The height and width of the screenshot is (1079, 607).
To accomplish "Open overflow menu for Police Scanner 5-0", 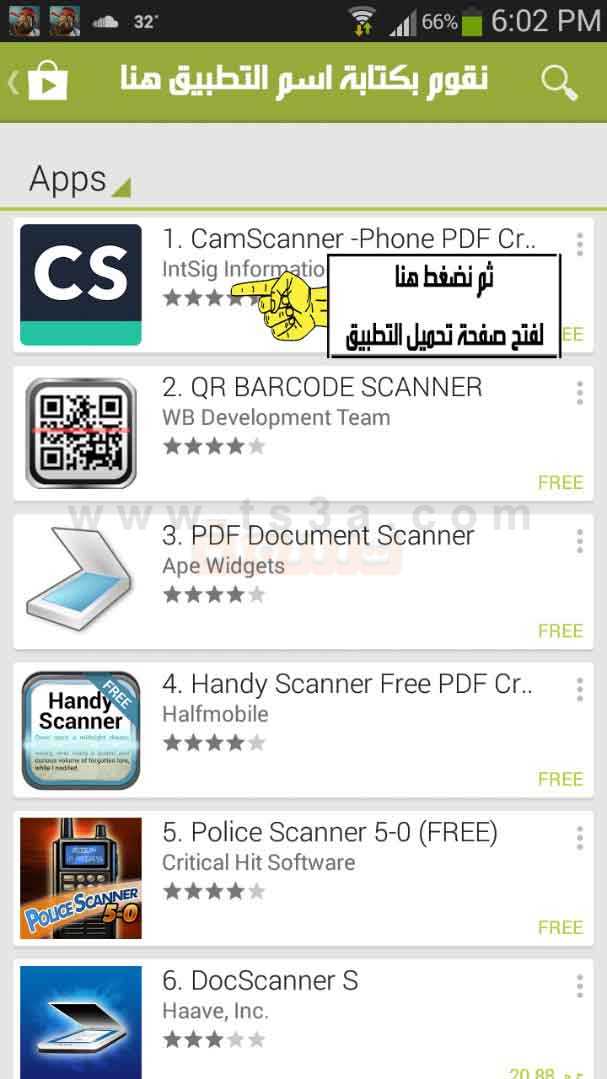I will (579, 838).
